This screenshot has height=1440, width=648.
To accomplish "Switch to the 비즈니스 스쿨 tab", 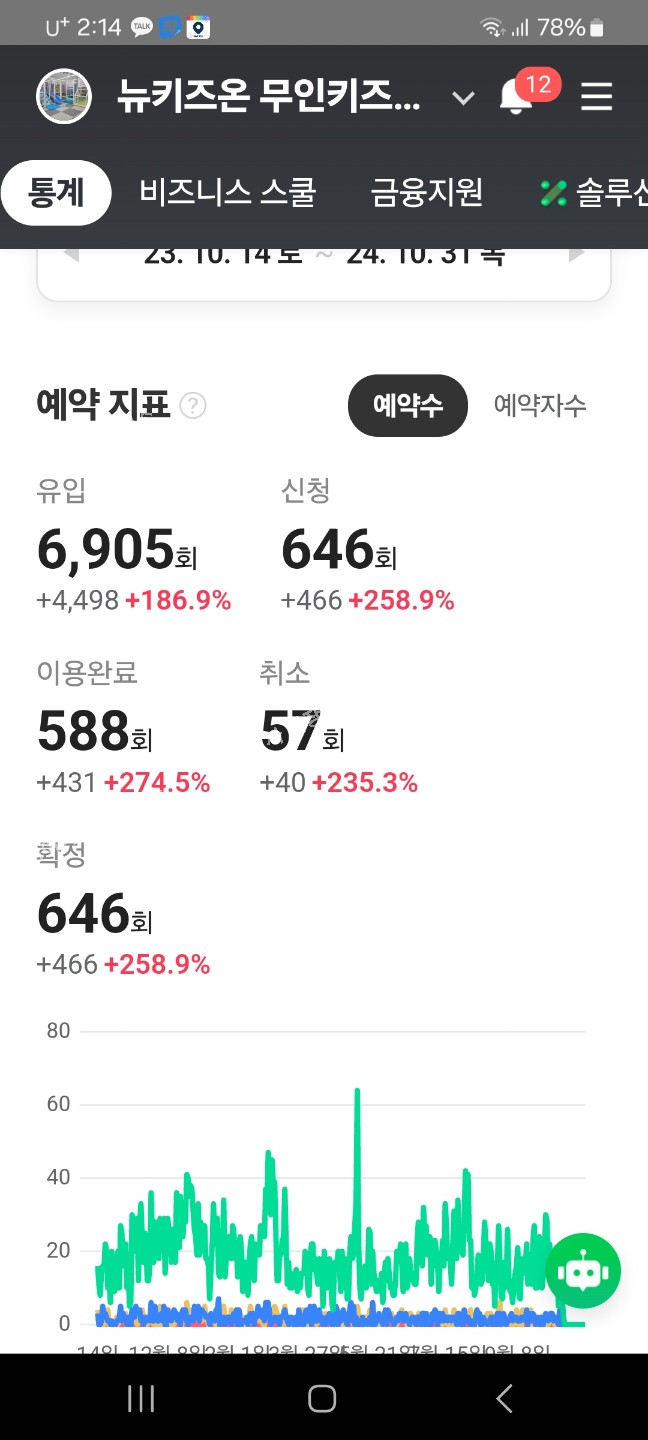I will 228,192.
